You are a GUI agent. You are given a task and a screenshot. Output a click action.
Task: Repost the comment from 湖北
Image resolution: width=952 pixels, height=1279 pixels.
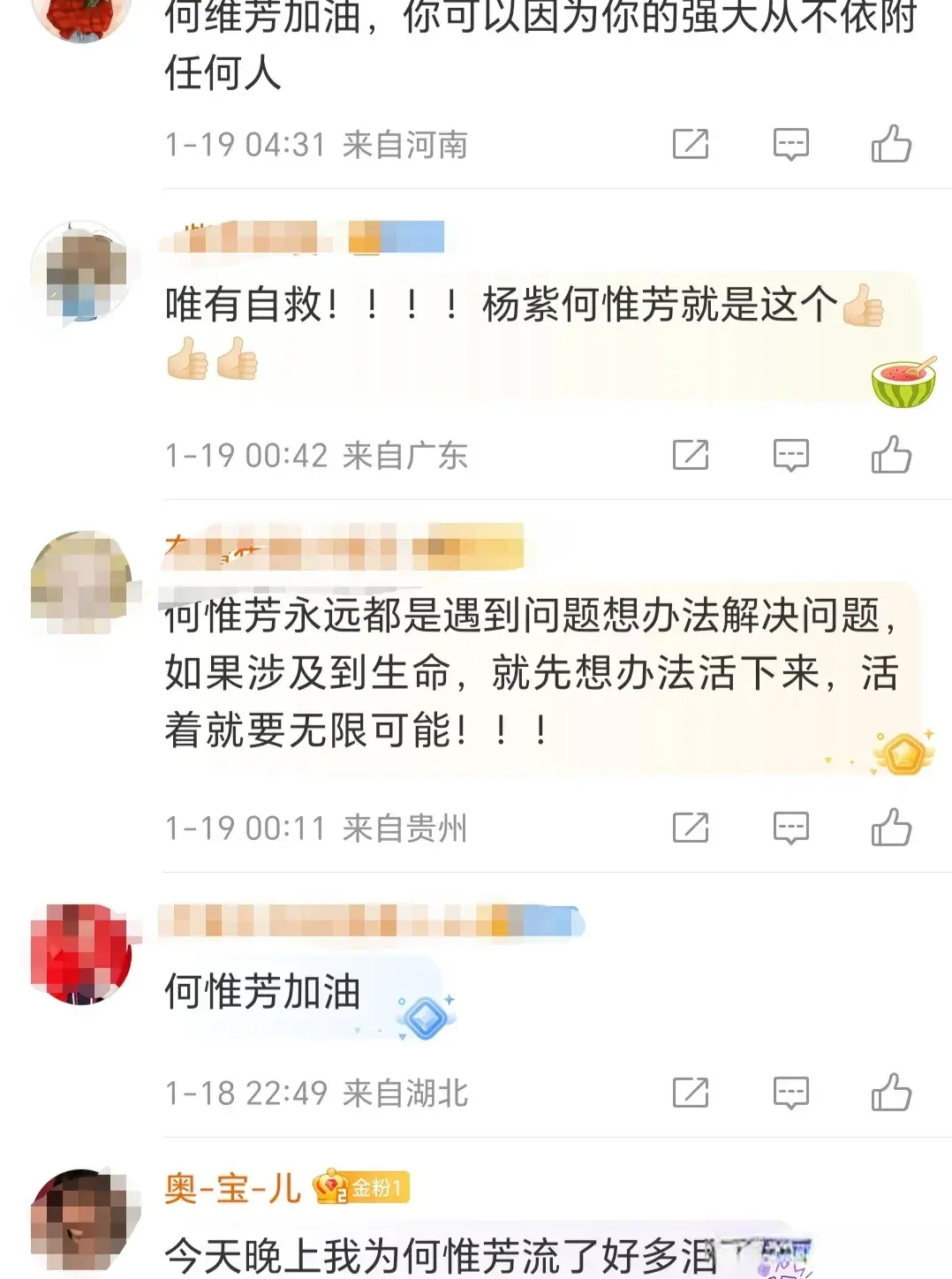pyautogui.click(x=691, y=1093)
